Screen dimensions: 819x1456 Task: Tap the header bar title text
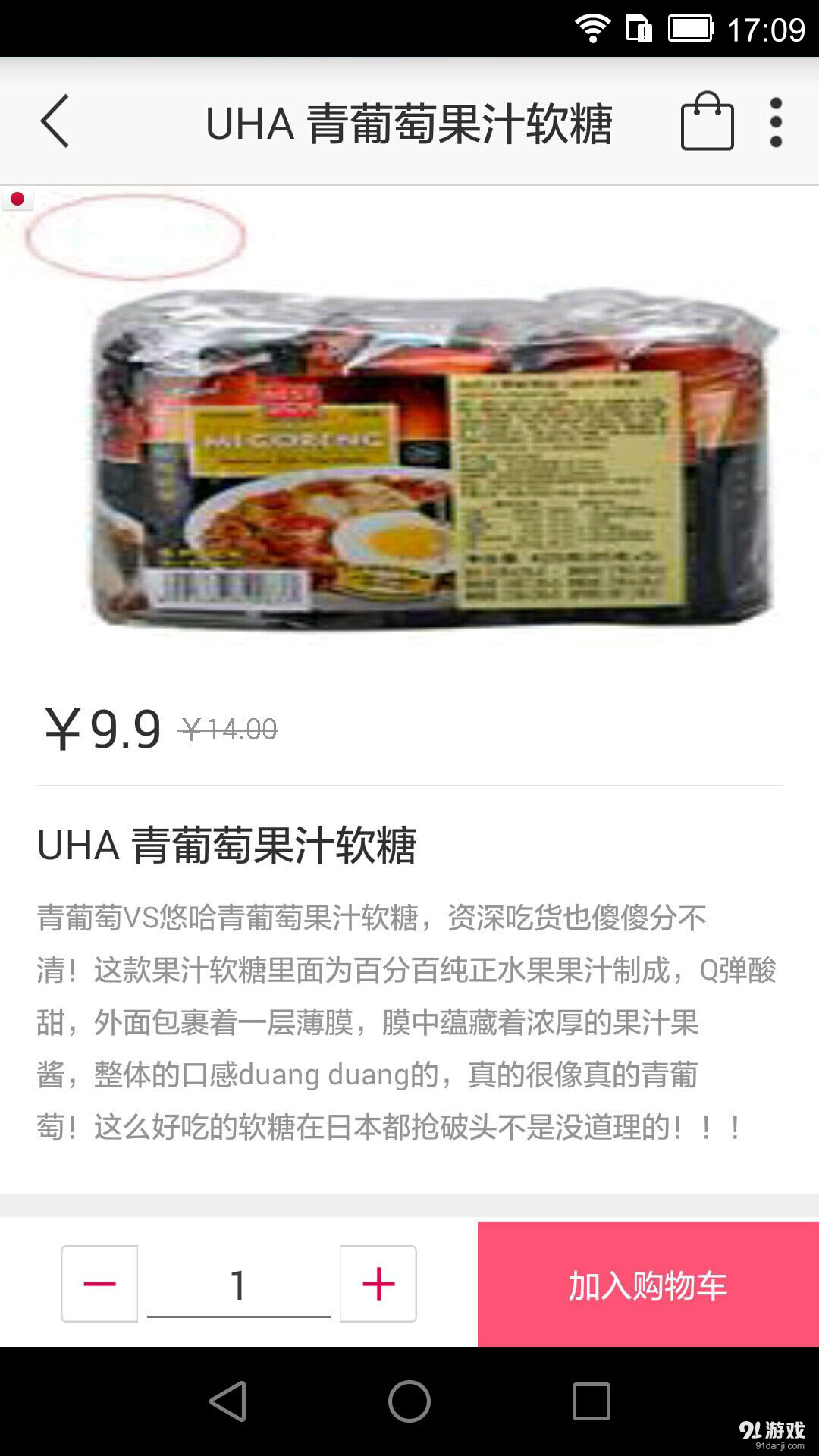click(x=409, y=121)
